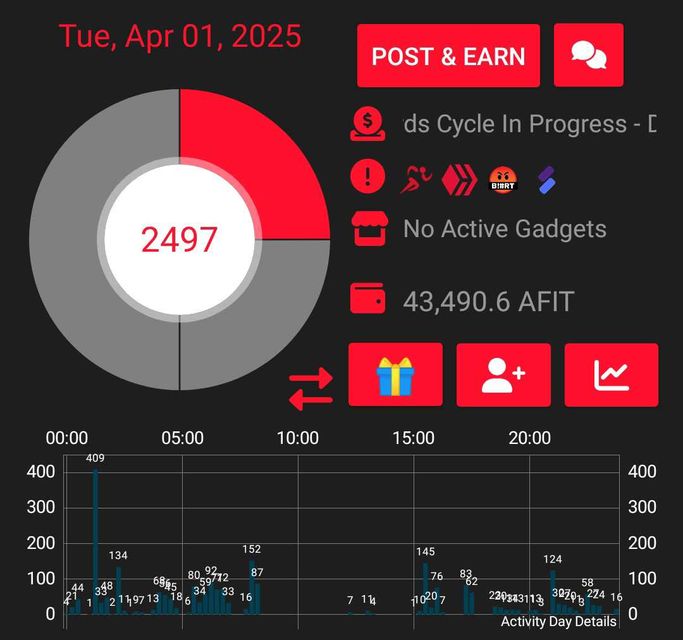
Task: Open the 43,490.6 AFIT wallet
Action: [x=488, y=300]
